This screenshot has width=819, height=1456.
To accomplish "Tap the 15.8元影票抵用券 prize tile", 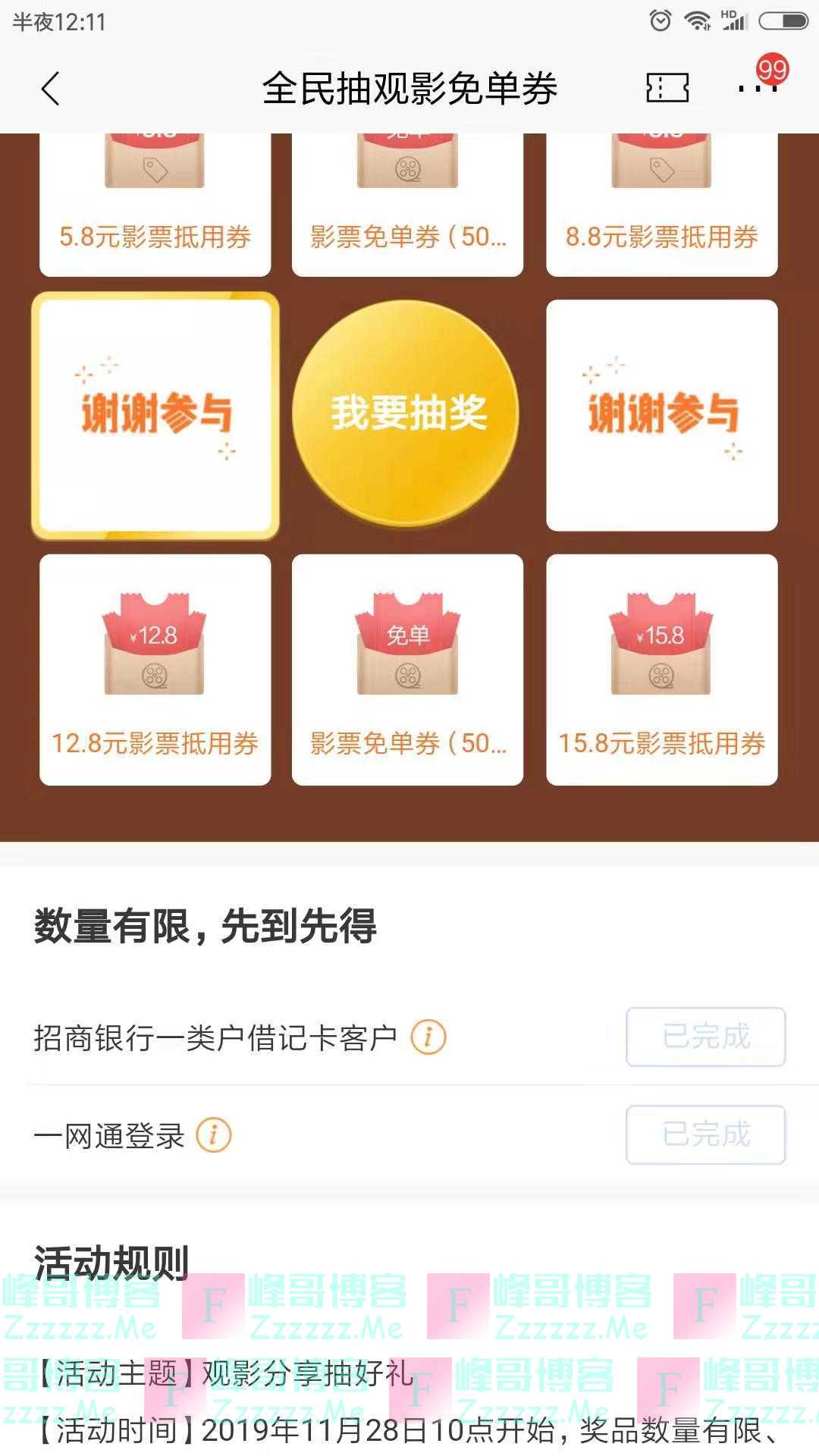I will coord(661,667).
